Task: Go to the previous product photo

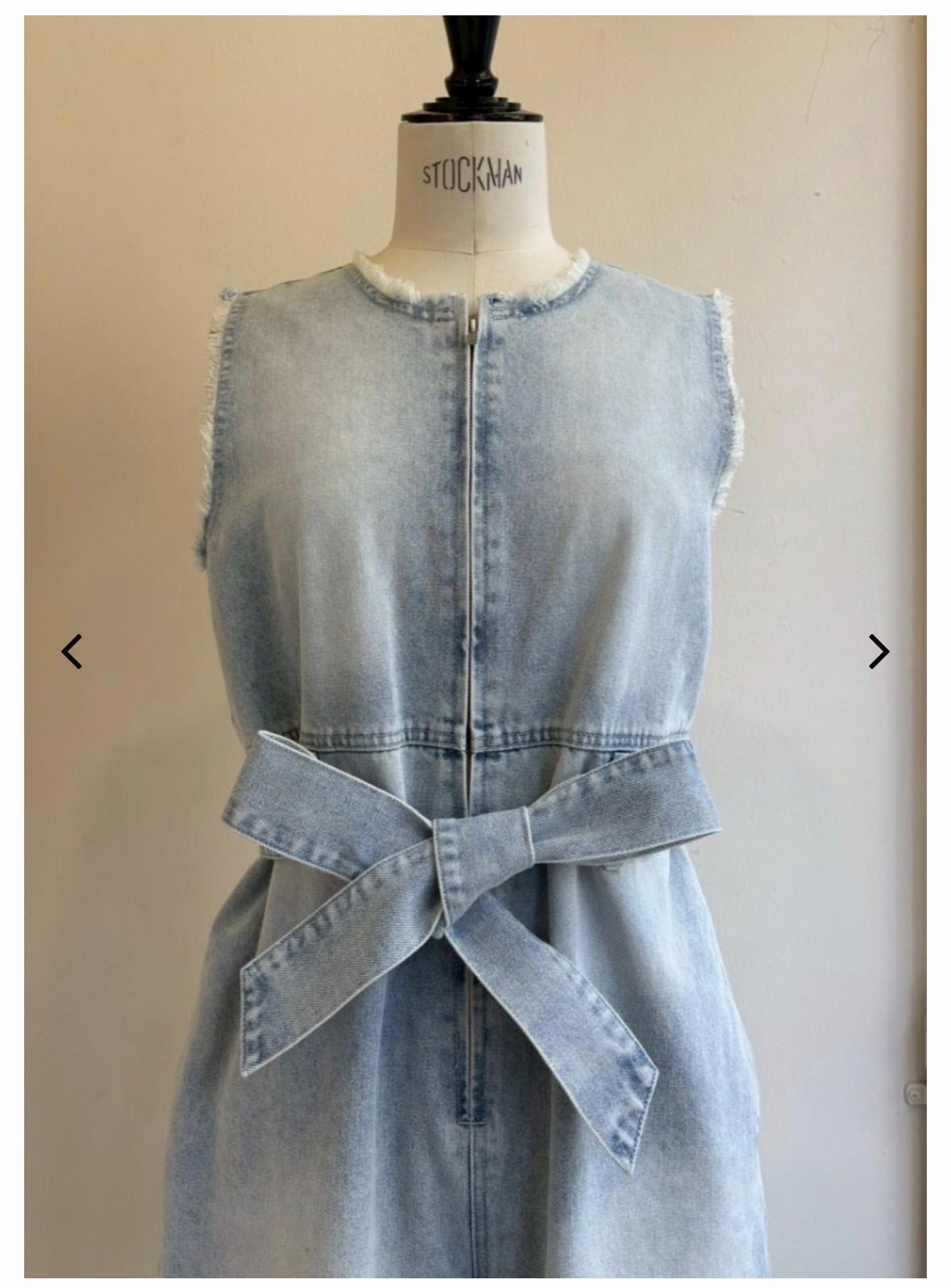Action: click(x=72, y=651)
